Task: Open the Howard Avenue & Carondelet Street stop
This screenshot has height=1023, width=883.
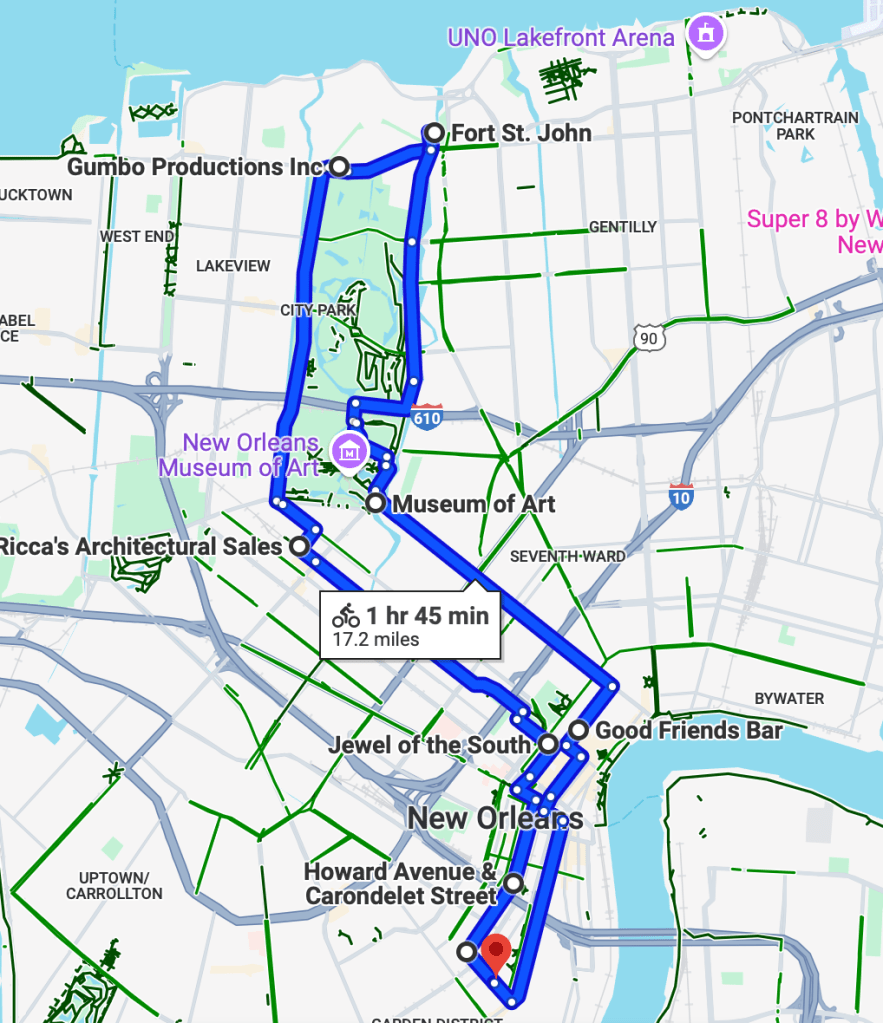Action: [513, 883]
